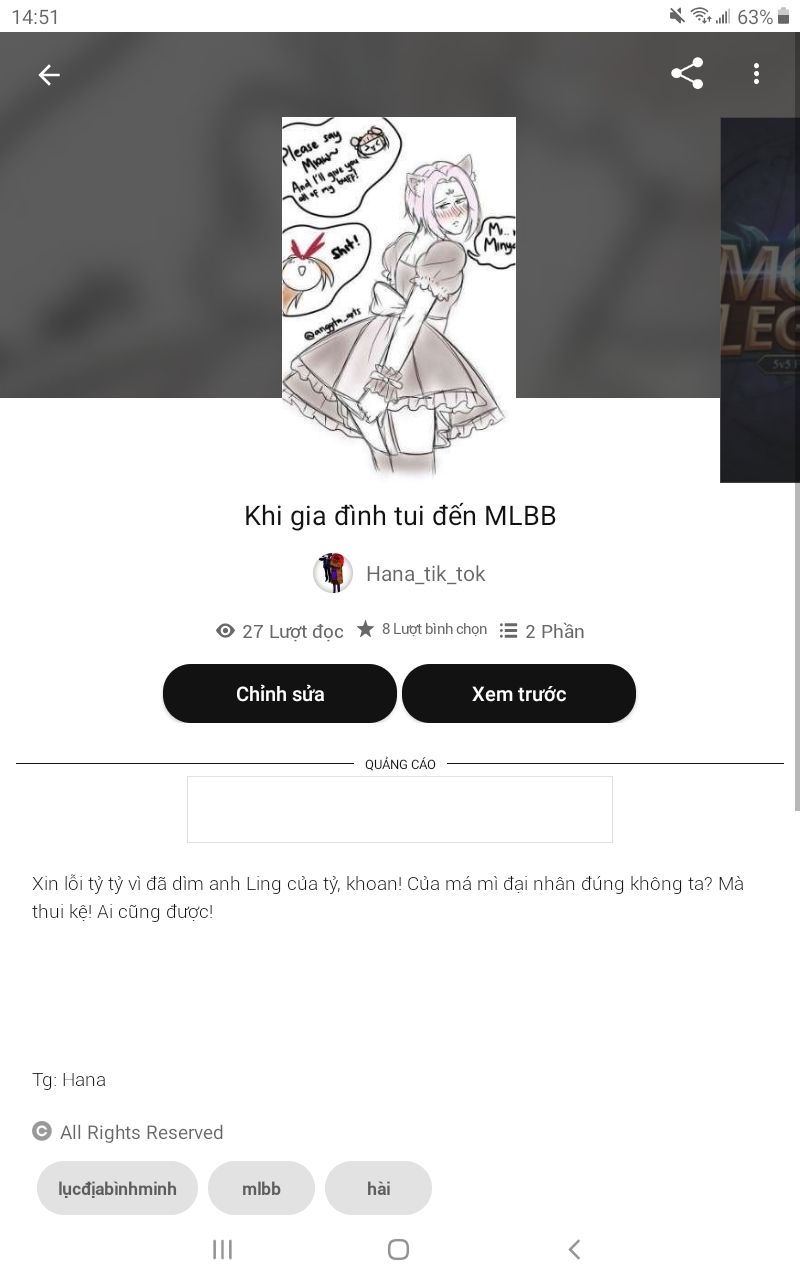Open the mlbb tag chip
The width and height of the screenshot is (800, 1280).
click(261, 1188)
